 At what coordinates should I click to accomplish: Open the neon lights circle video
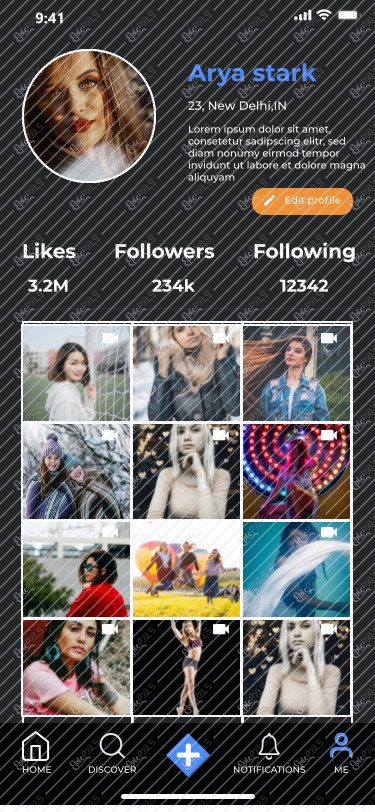[x=296, y=471]
